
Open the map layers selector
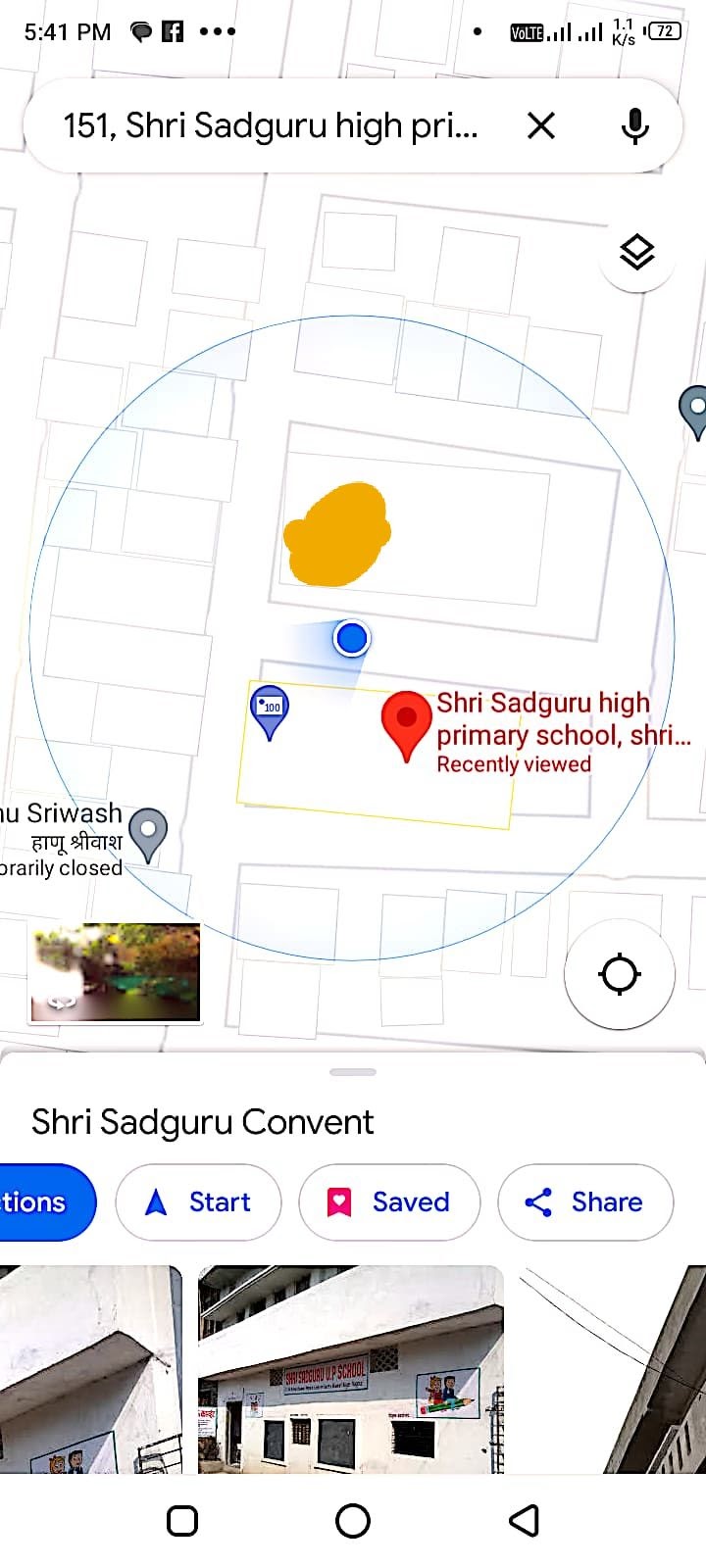click(637, 253)
